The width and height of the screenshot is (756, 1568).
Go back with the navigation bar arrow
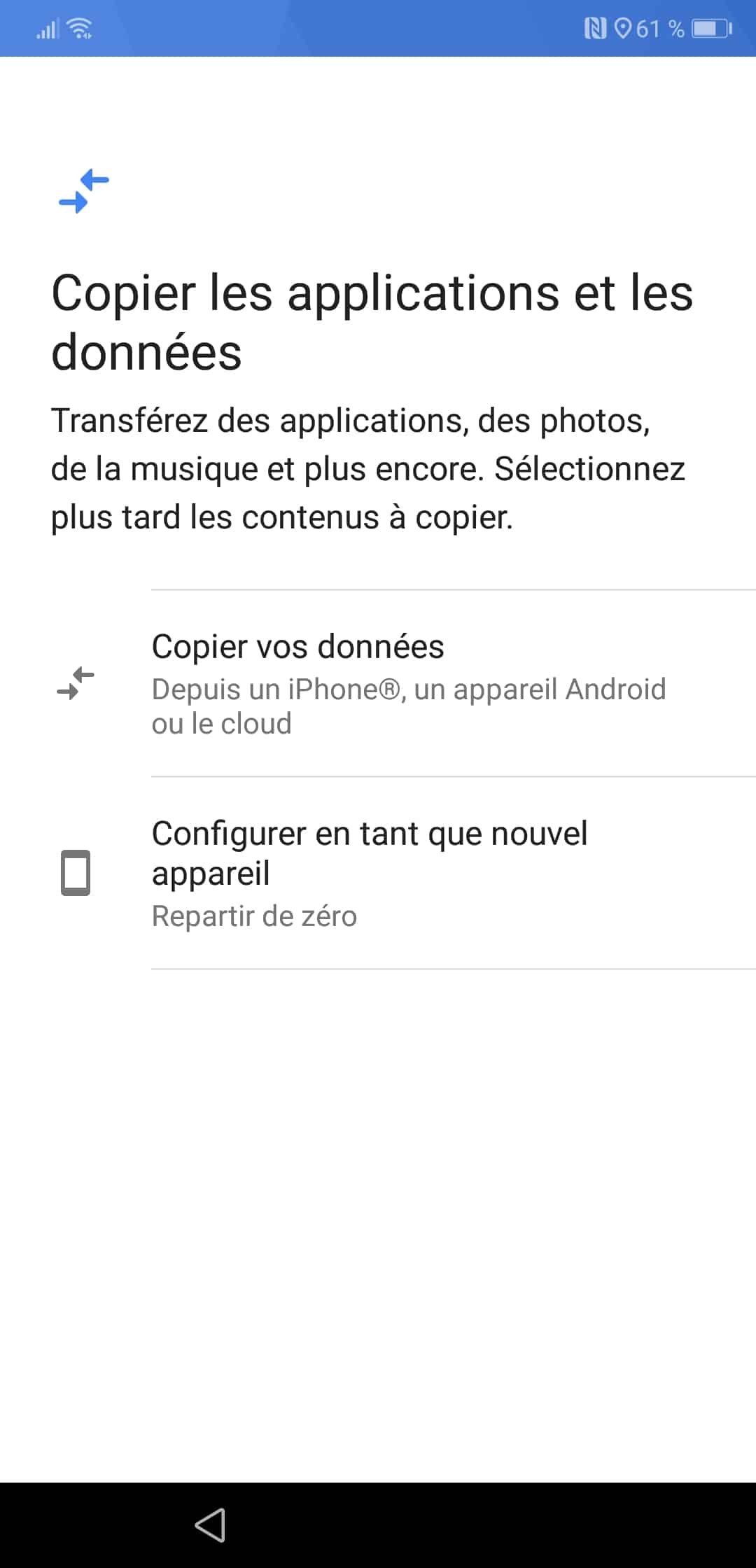(210, 1525)
